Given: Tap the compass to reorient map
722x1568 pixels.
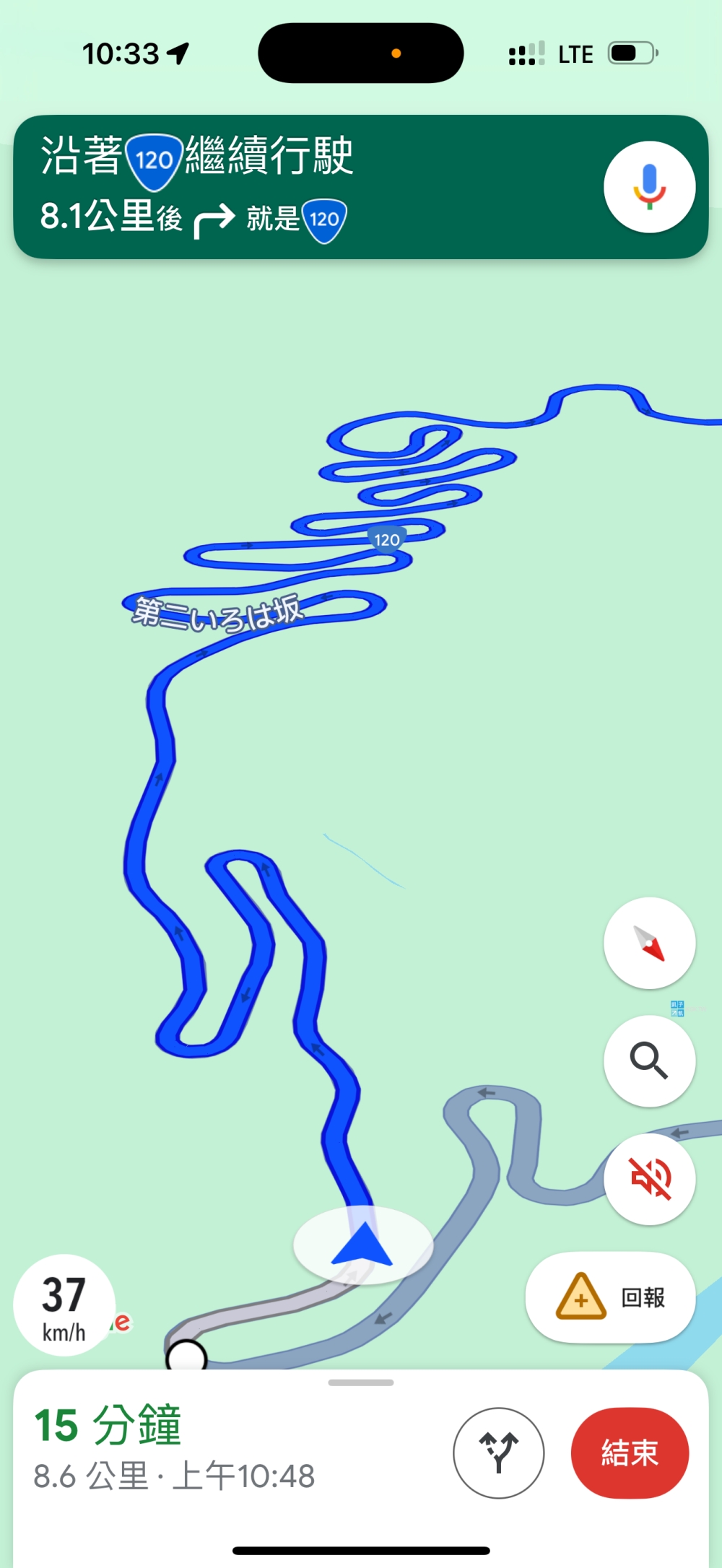Looking at the screenshot, I should pyautogui.click(x=649, y=943).
